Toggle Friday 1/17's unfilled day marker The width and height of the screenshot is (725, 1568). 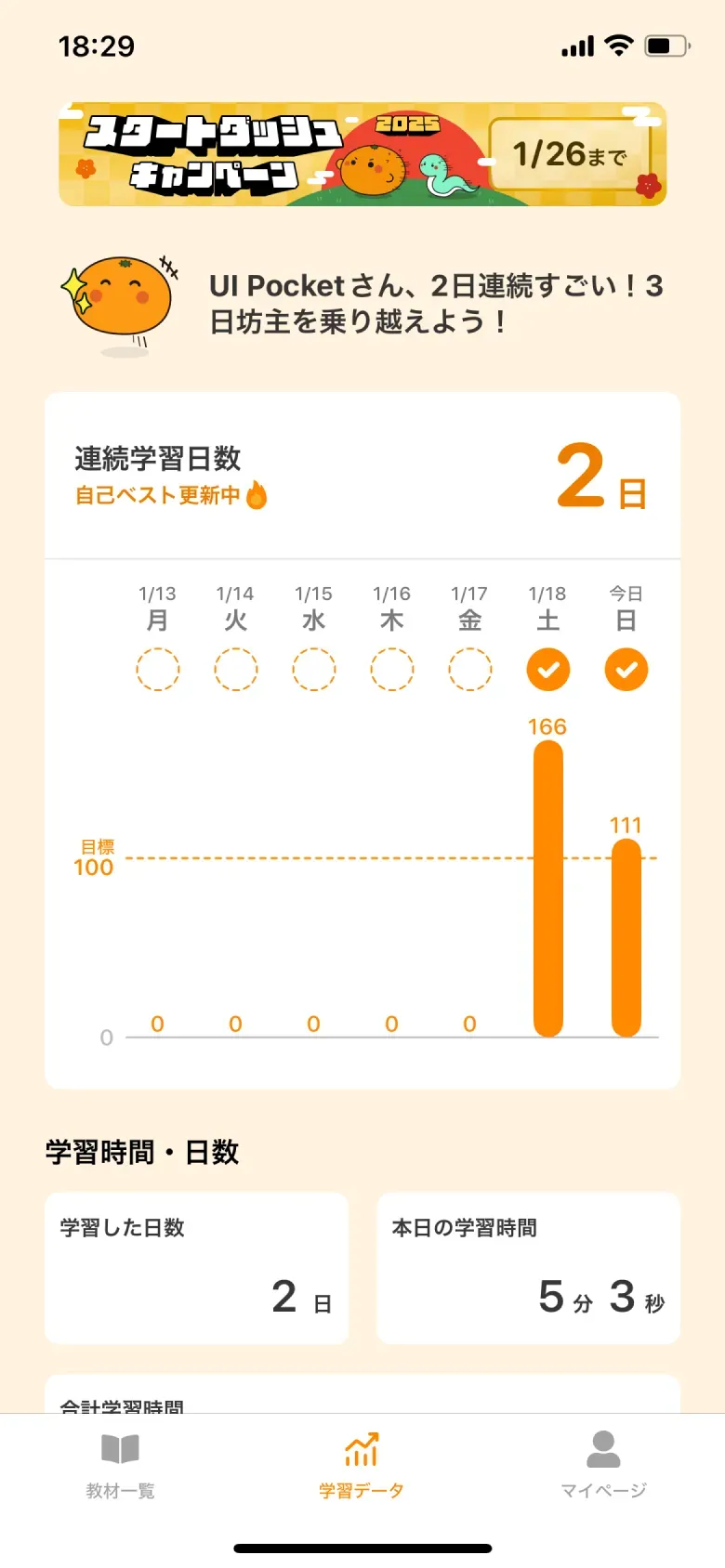[469, 669]
